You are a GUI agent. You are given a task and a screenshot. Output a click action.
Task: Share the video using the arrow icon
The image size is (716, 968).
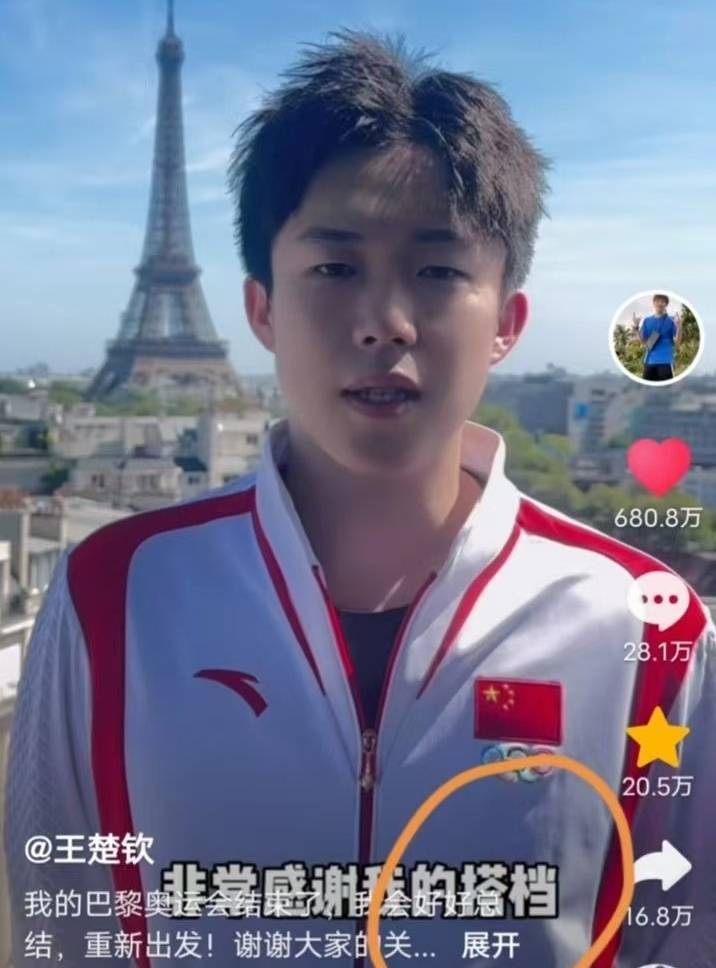click(x=661, y=866)
